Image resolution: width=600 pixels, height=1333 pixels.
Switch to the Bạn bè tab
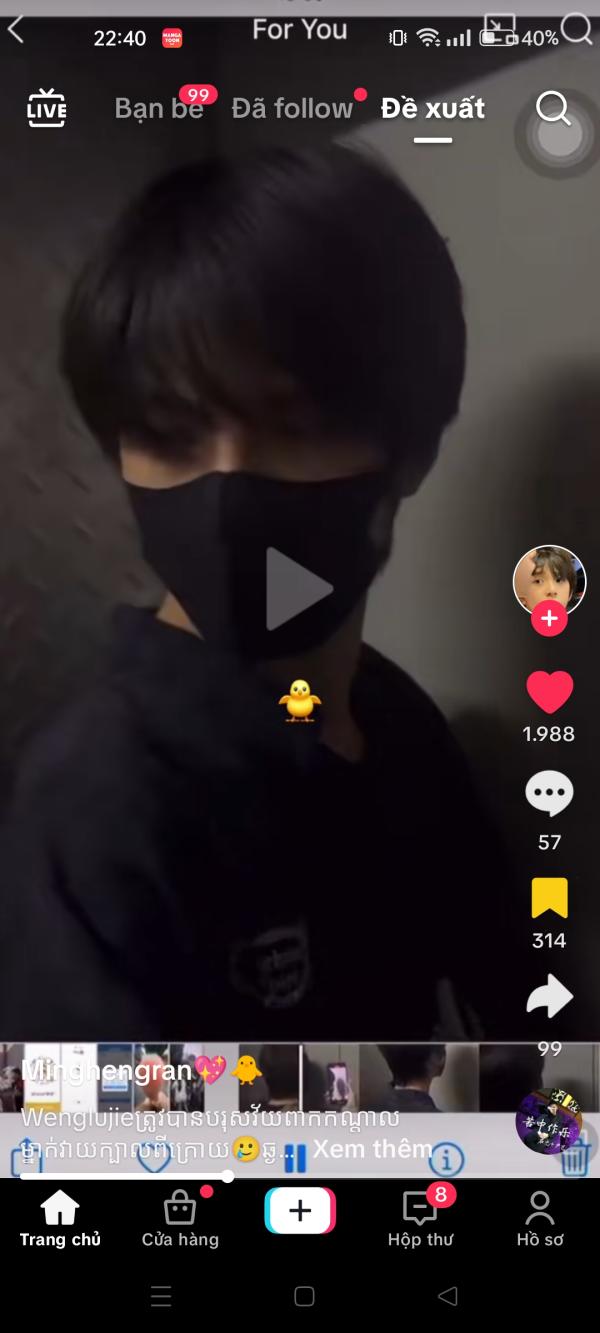click(158, 108)
